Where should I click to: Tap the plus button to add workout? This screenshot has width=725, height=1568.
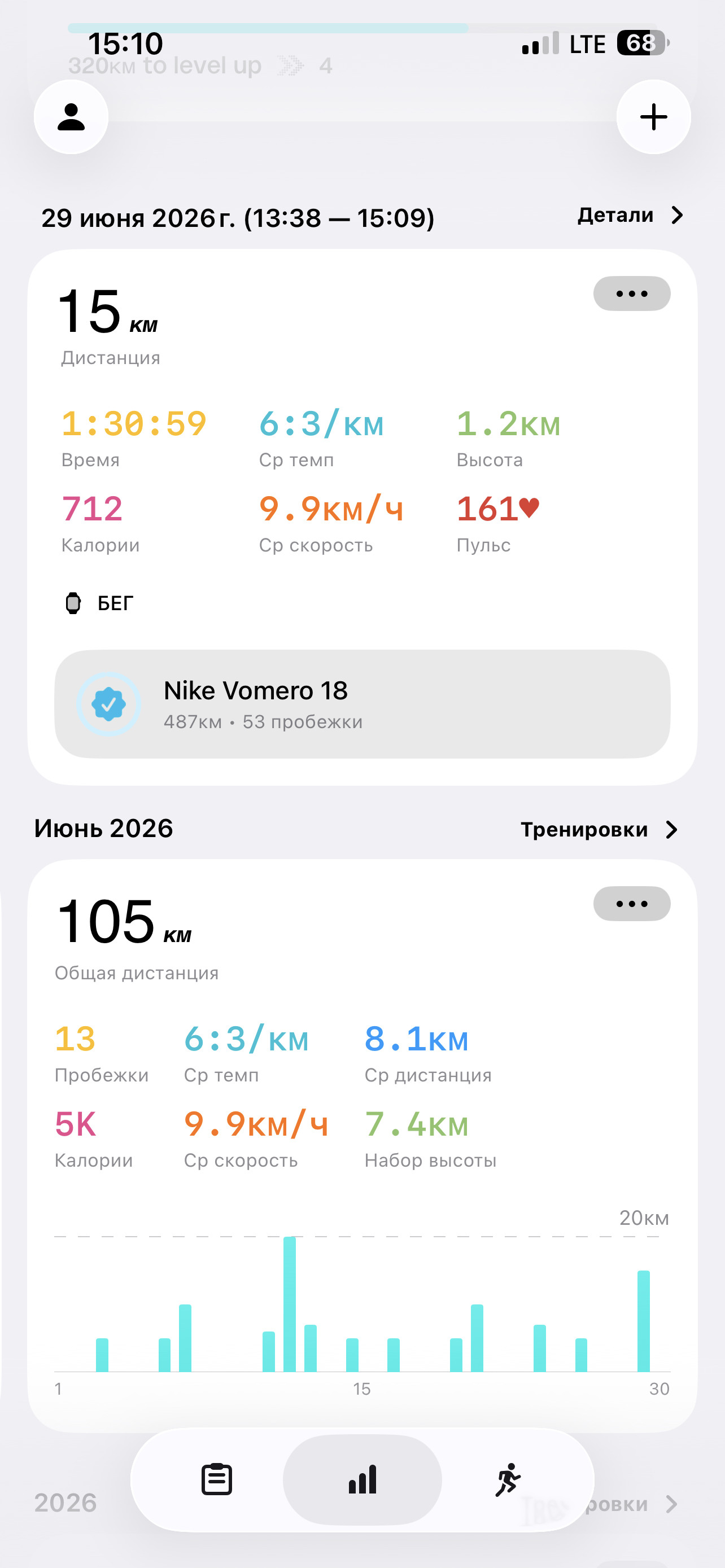pos(653,117)
